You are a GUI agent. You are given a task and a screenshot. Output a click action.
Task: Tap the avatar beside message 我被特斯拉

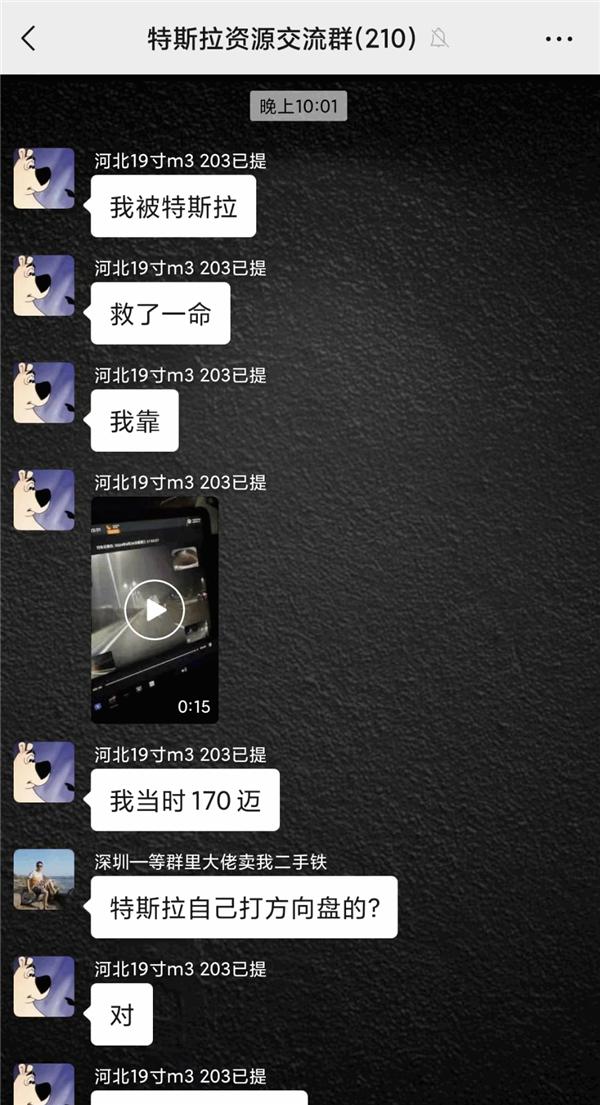click(44, 178)
